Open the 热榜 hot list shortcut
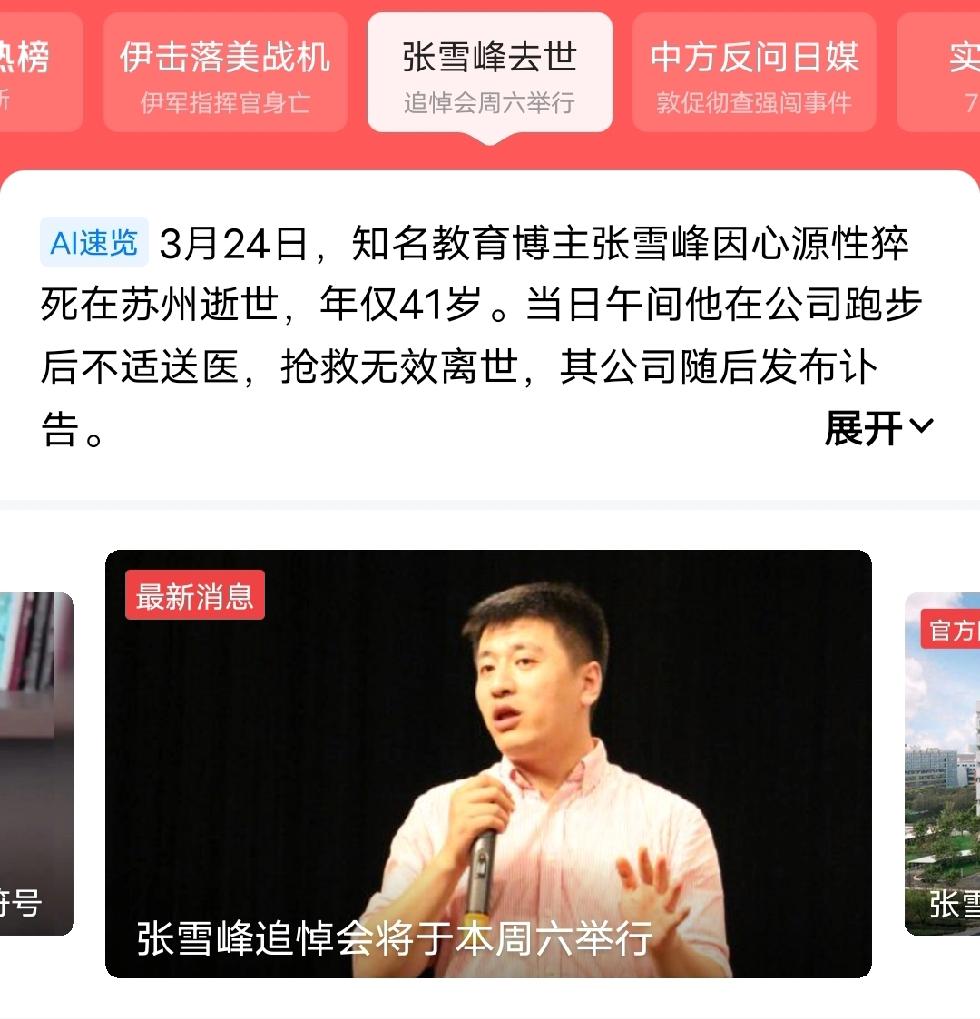This screenshot has height=1019, width=980. (30, 72)
